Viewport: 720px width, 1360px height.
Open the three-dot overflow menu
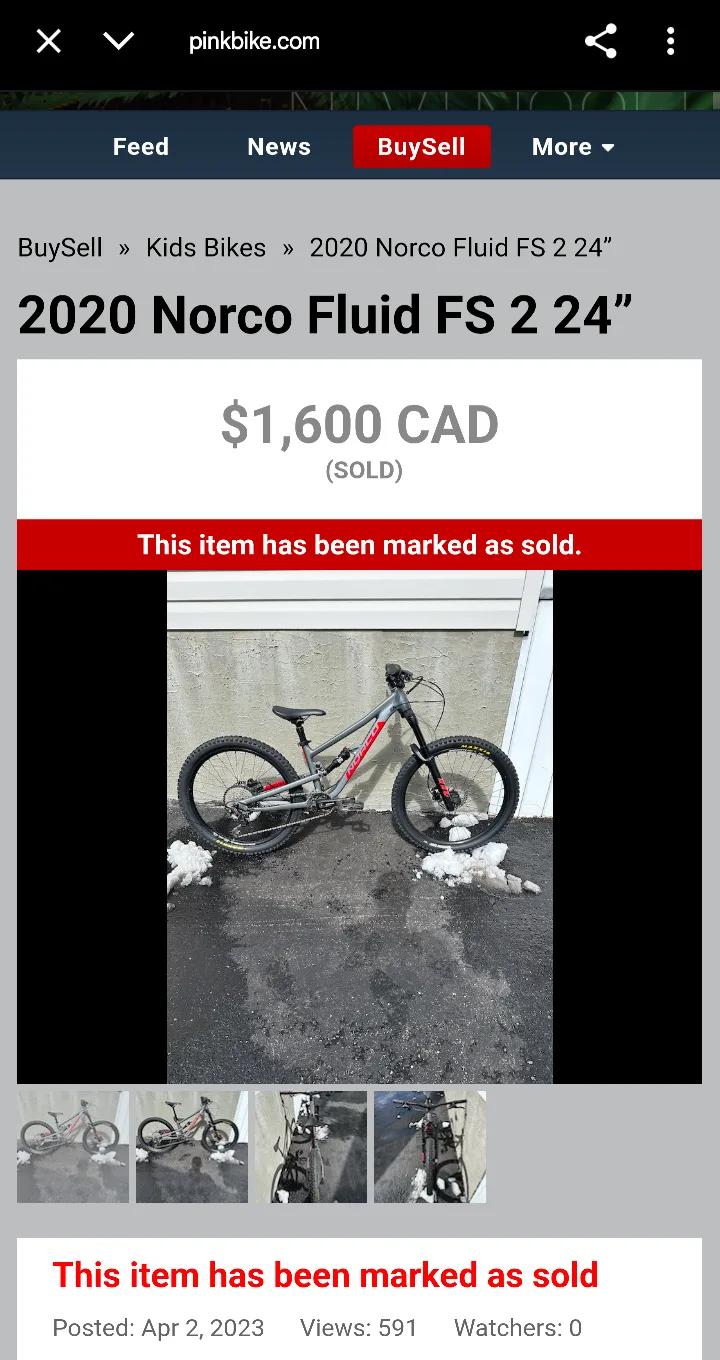coord(670,41)
